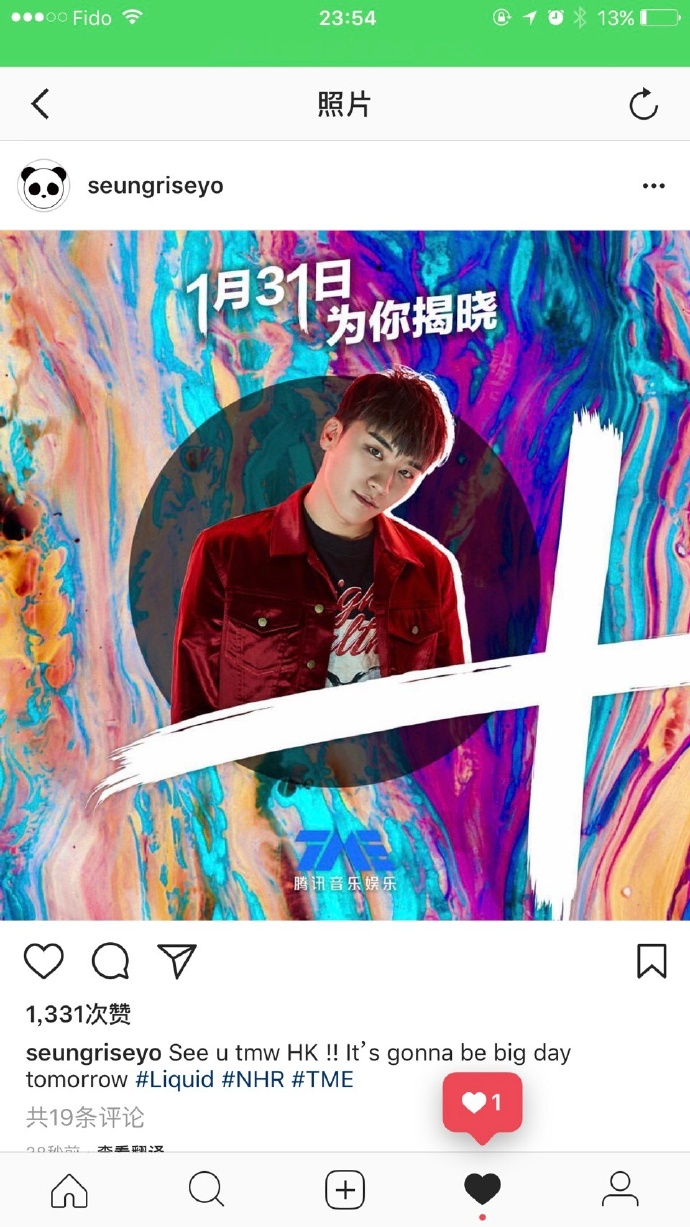The height and width of the screenshot is (1227, 690).
Task: Open the #TME hashtag
Action: (322, 1080)
